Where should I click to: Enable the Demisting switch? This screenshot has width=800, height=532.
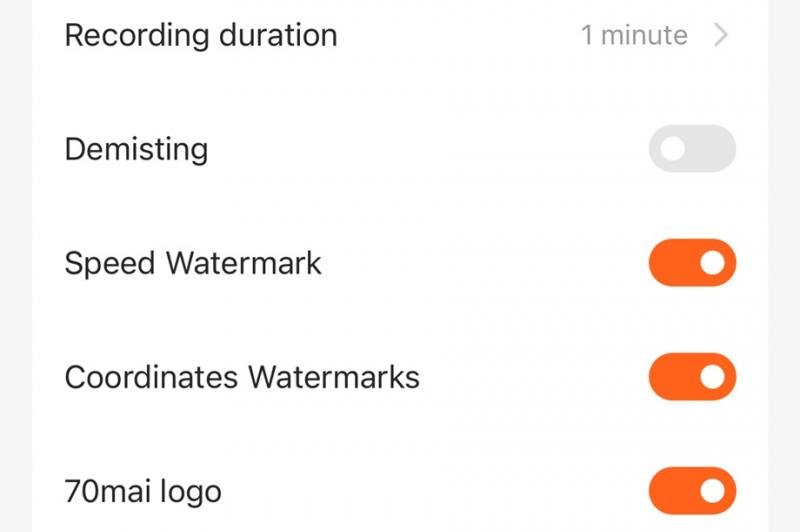692,150
